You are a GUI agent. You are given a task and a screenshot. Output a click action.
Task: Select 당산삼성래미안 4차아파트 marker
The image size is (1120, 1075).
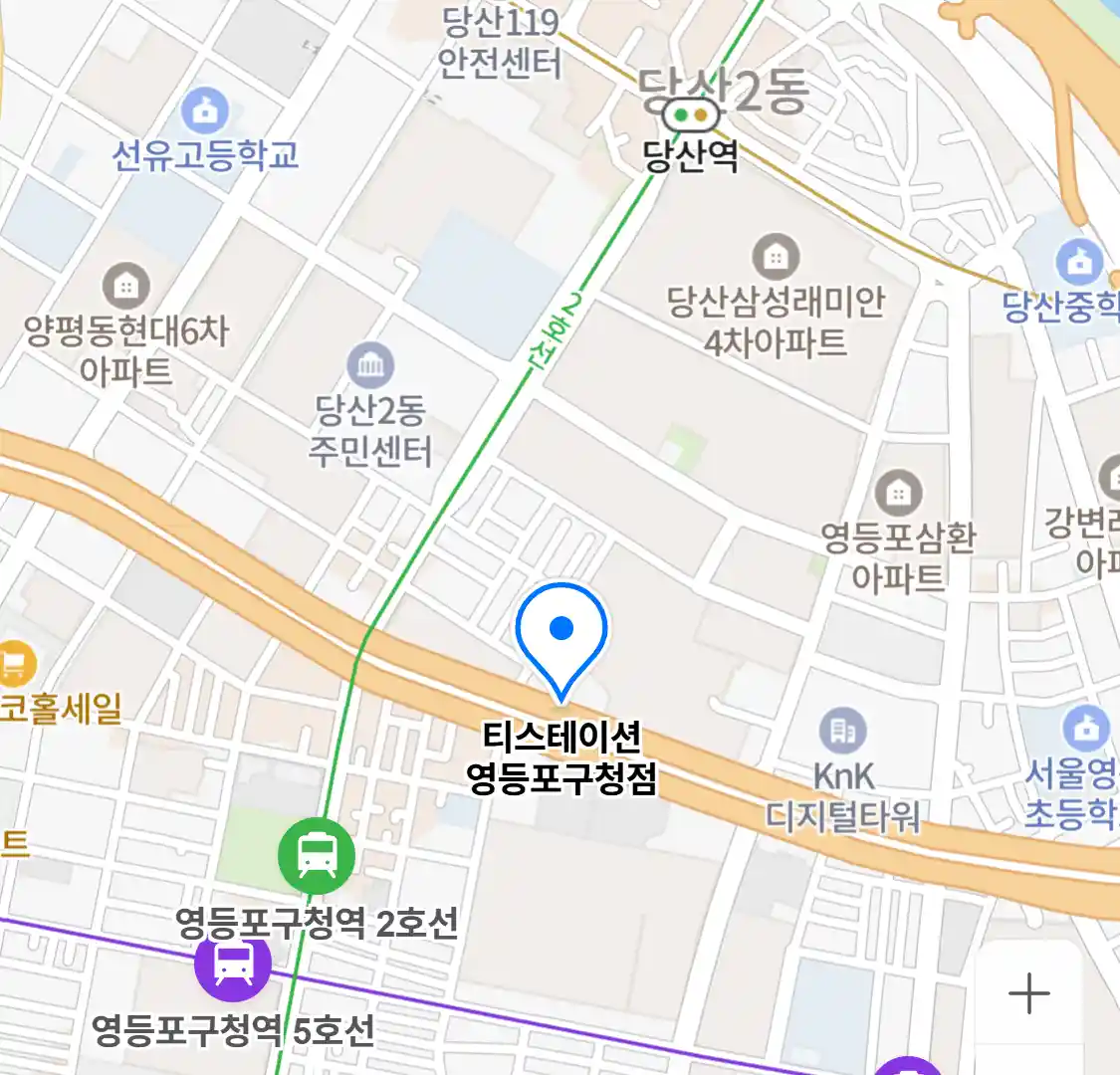(775, 258)
